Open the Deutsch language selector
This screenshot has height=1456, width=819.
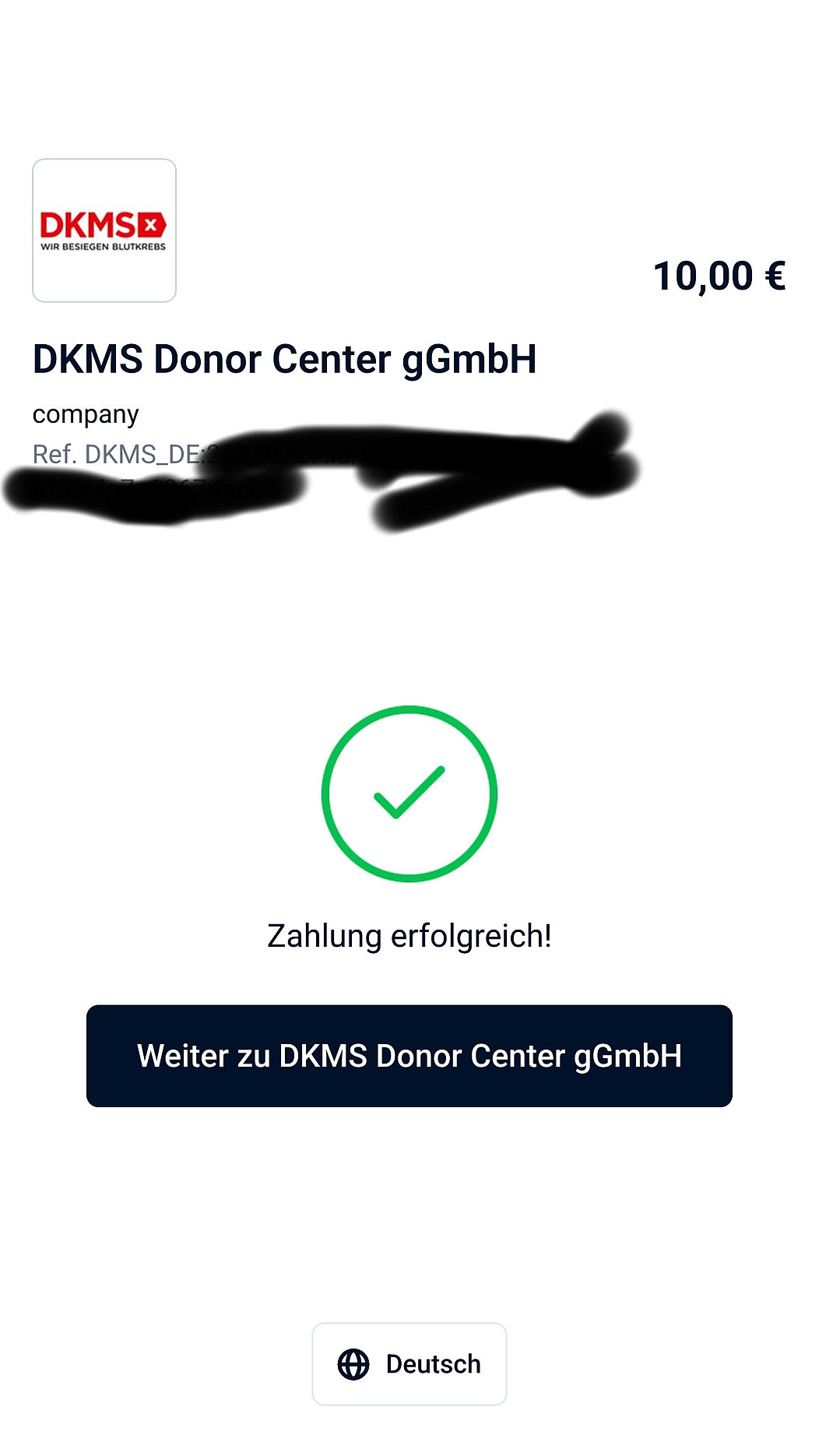point(409,1364)
